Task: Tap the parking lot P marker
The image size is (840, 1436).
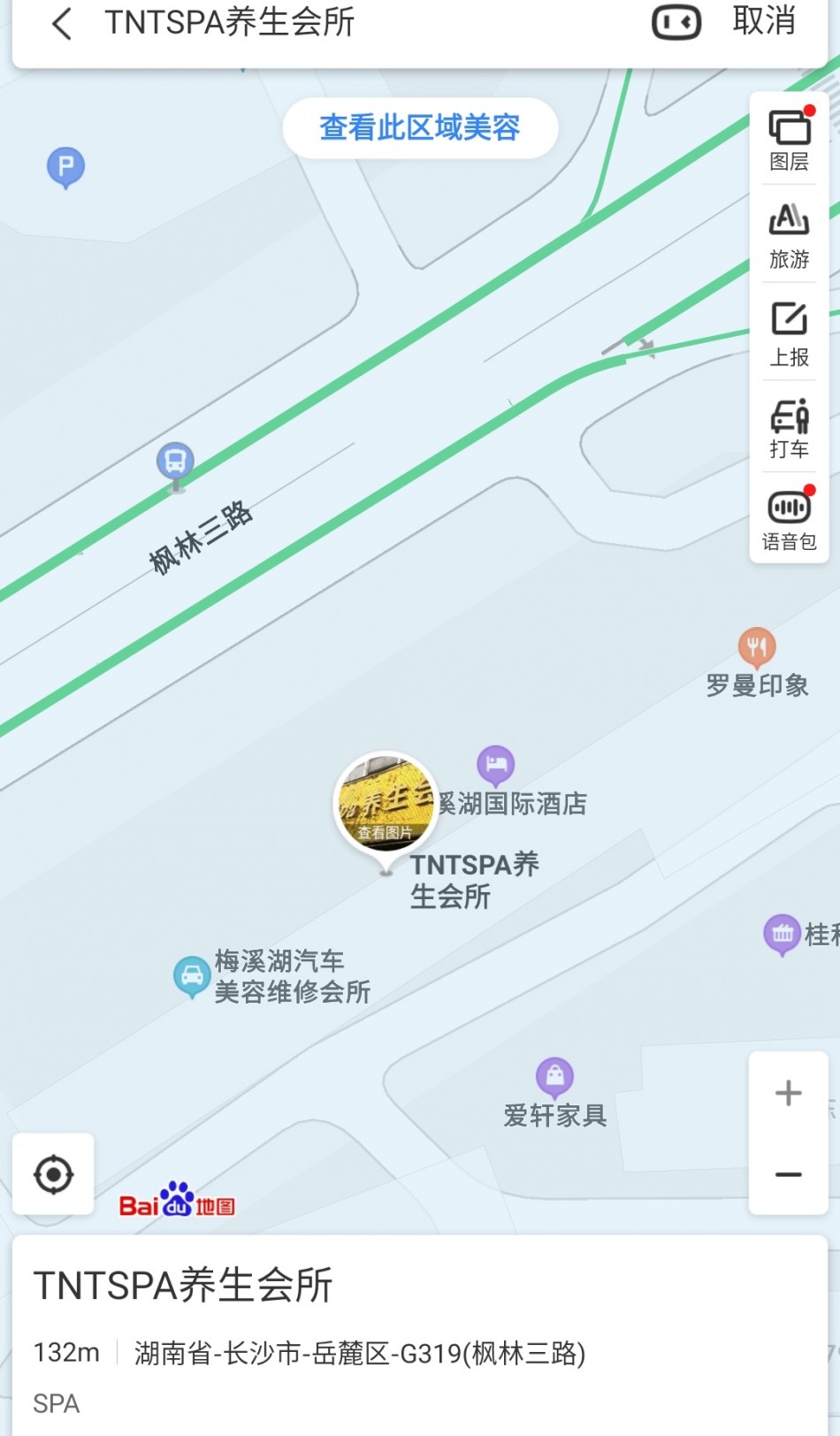Action: pos(65,166)
